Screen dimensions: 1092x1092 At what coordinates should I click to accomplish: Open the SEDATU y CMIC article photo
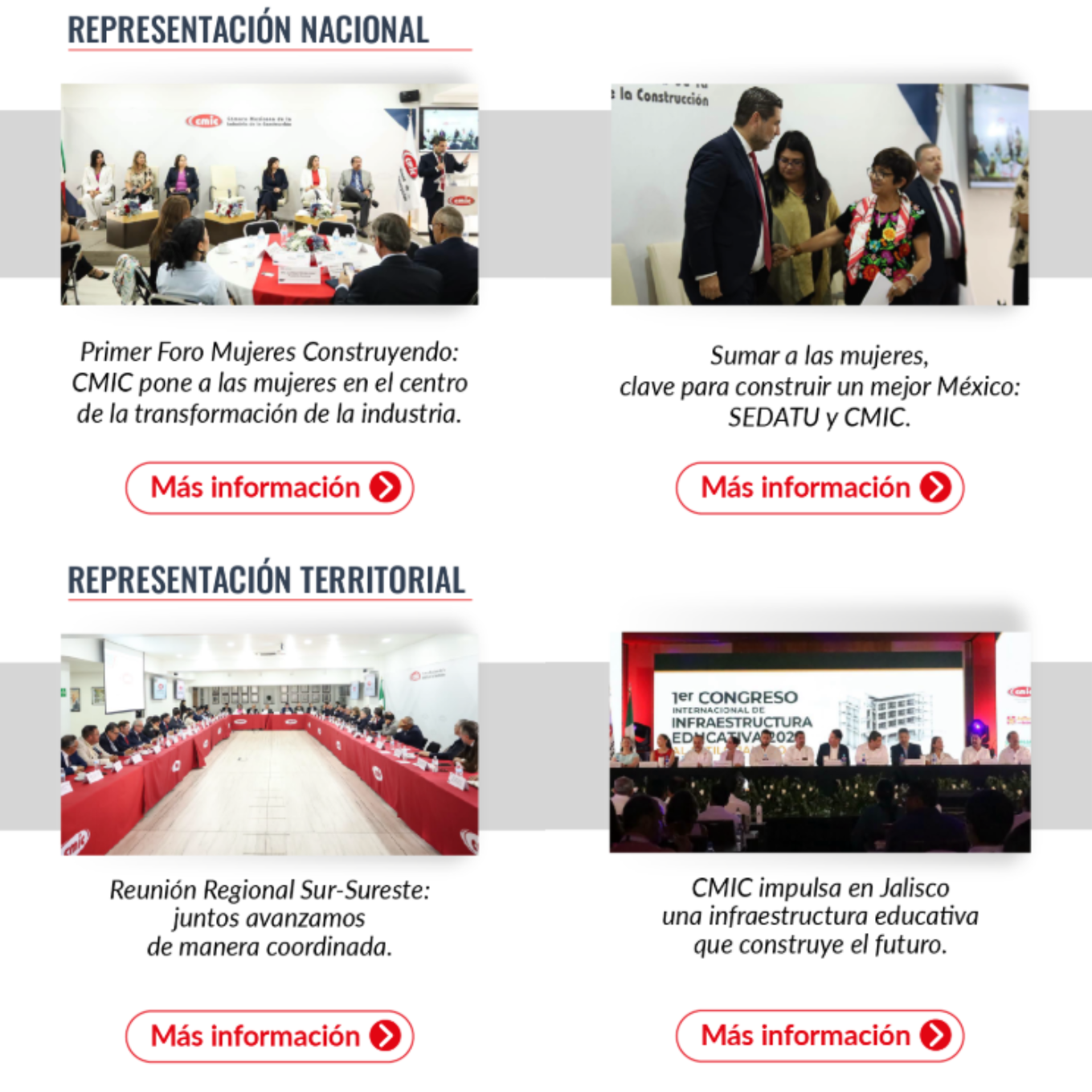tap(820, 194)
